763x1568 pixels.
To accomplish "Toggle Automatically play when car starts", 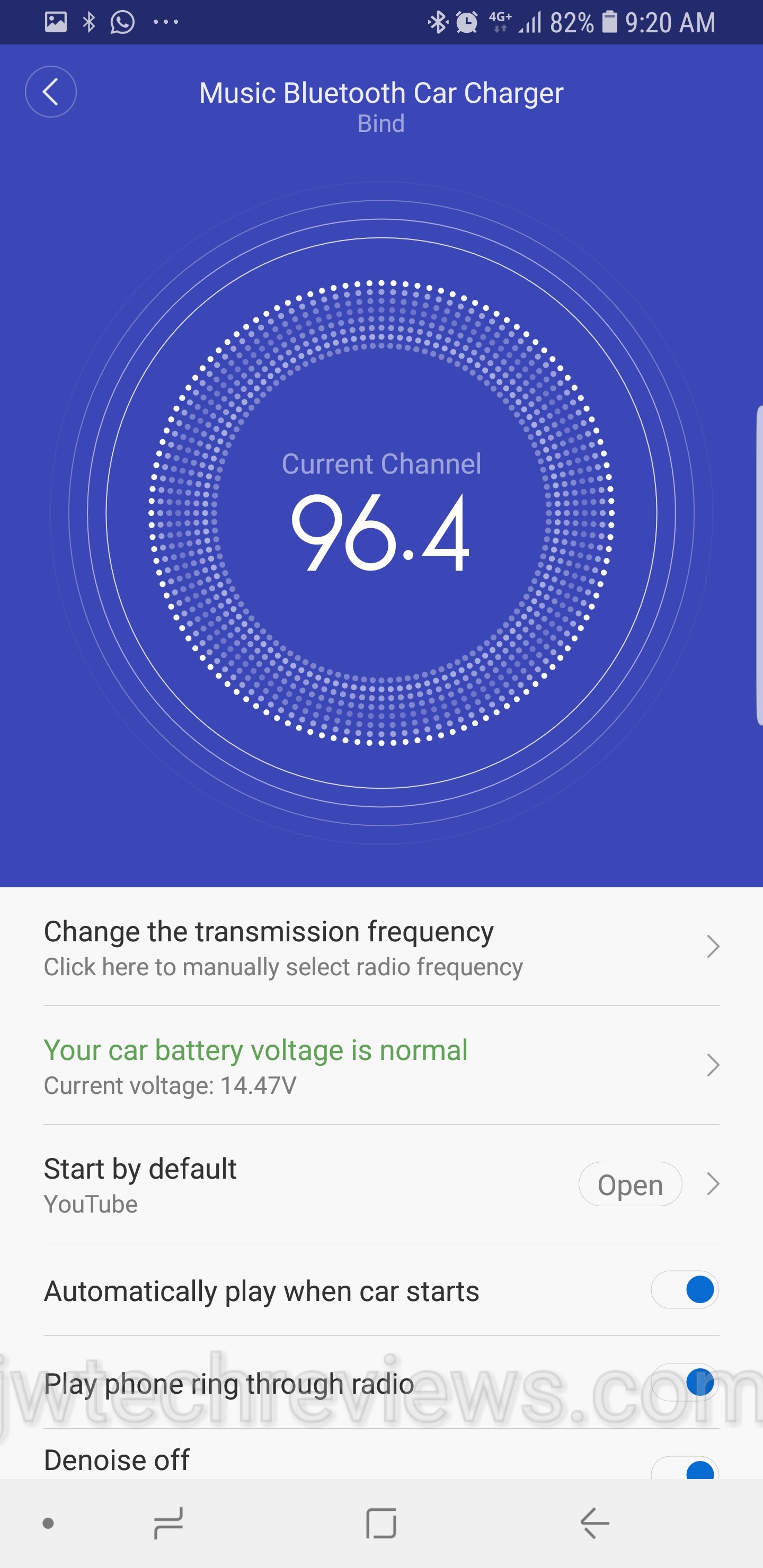I will pyautogui.click(x=685, y=1289).
